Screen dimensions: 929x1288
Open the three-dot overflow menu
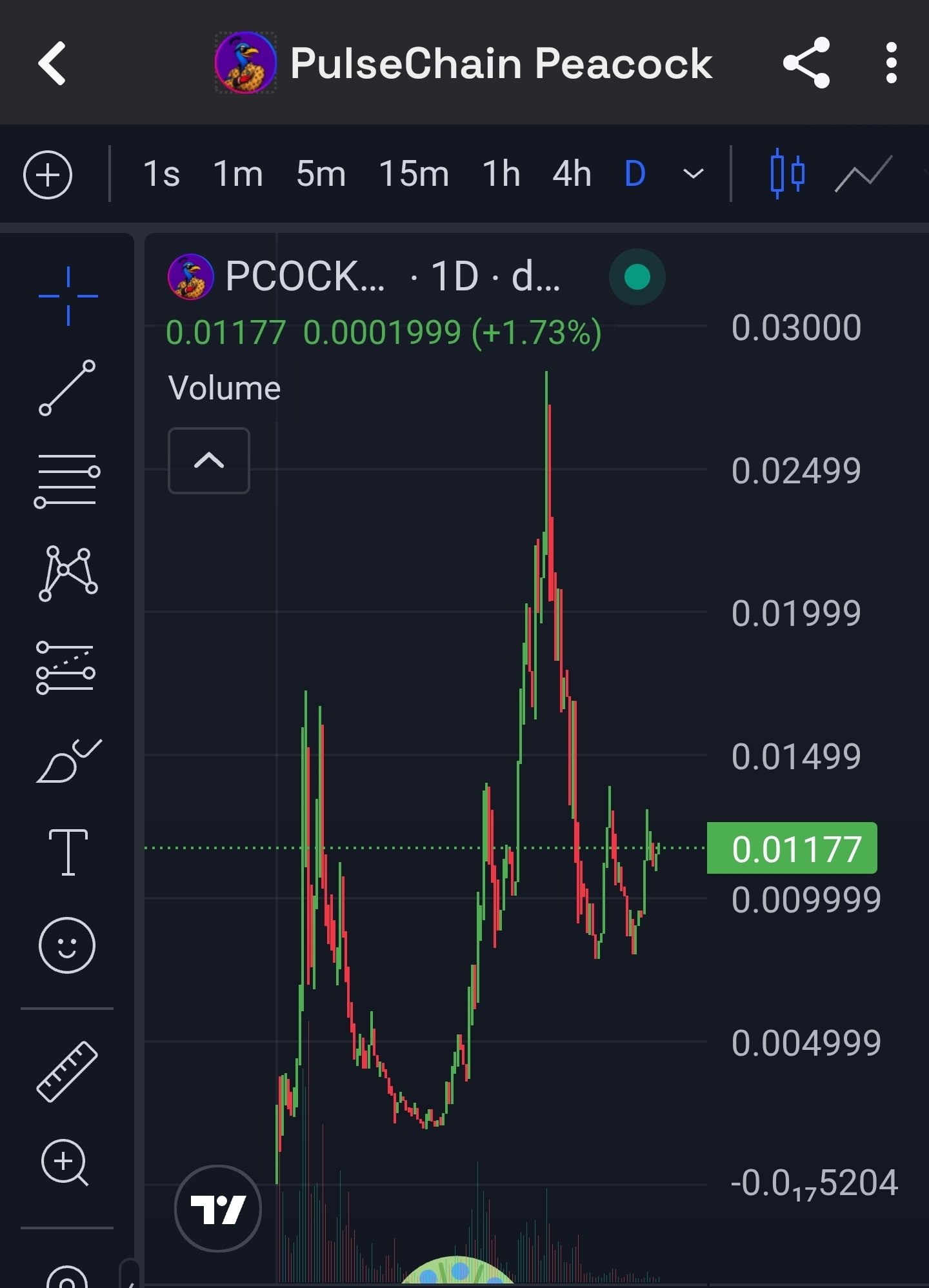tap(891, 63)
